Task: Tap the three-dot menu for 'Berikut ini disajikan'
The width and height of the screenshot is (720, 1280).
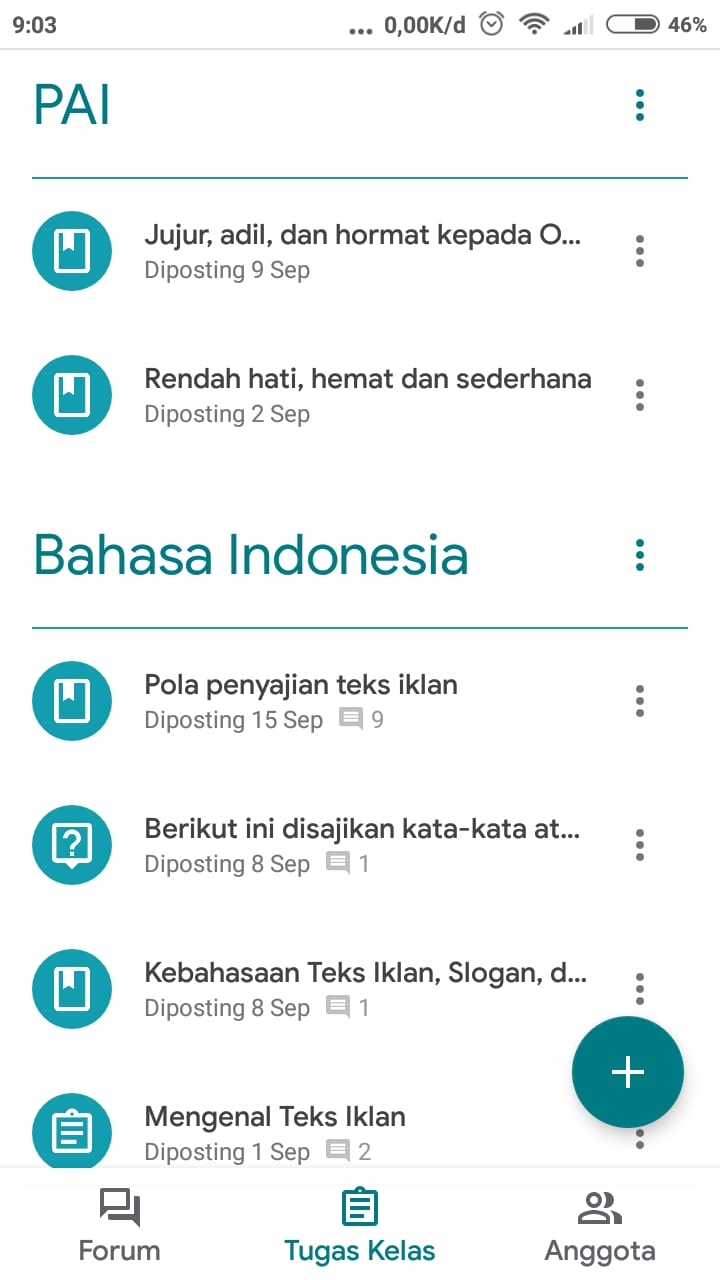Action: pos(640,845)
